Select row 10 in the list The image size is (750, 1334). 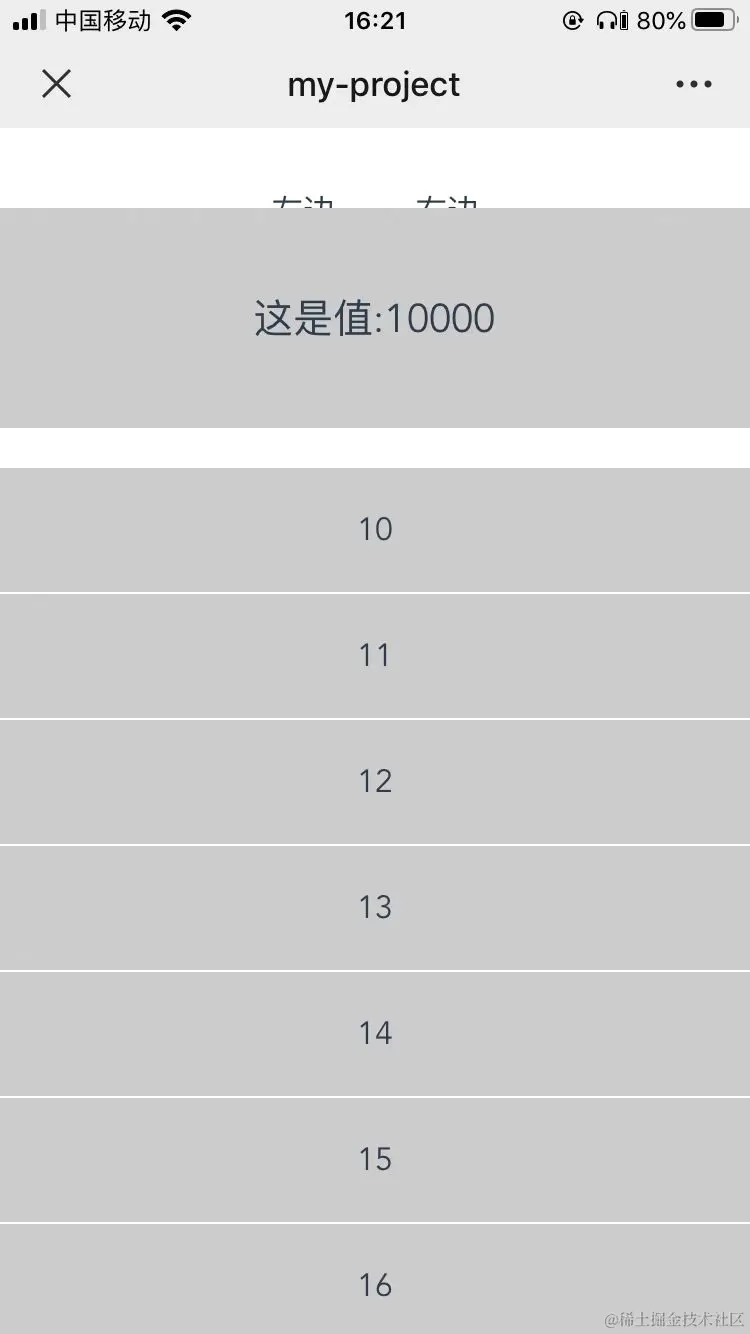click(375, 530)
